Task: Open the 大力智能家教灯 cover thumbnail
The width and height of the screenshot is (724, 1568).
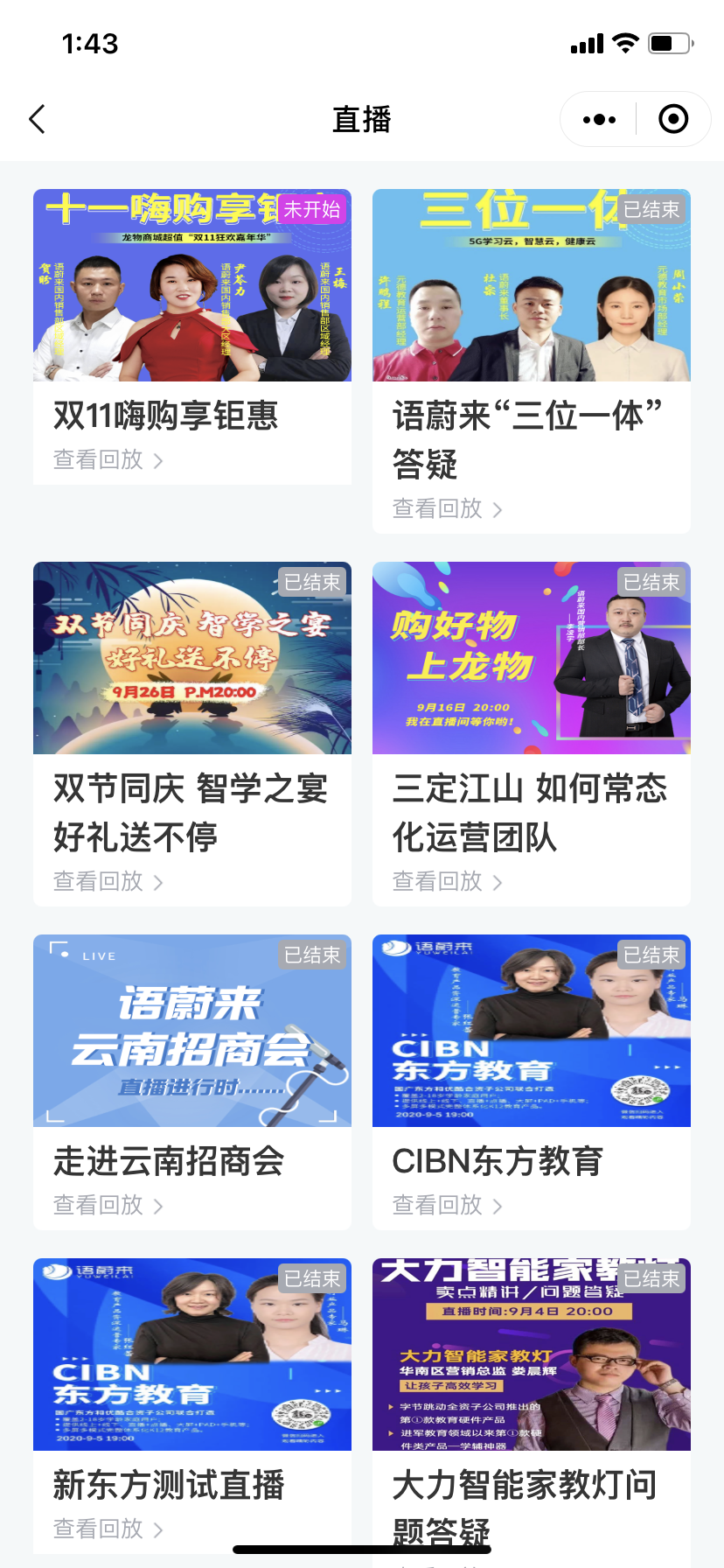Action: pos(531,1354)
